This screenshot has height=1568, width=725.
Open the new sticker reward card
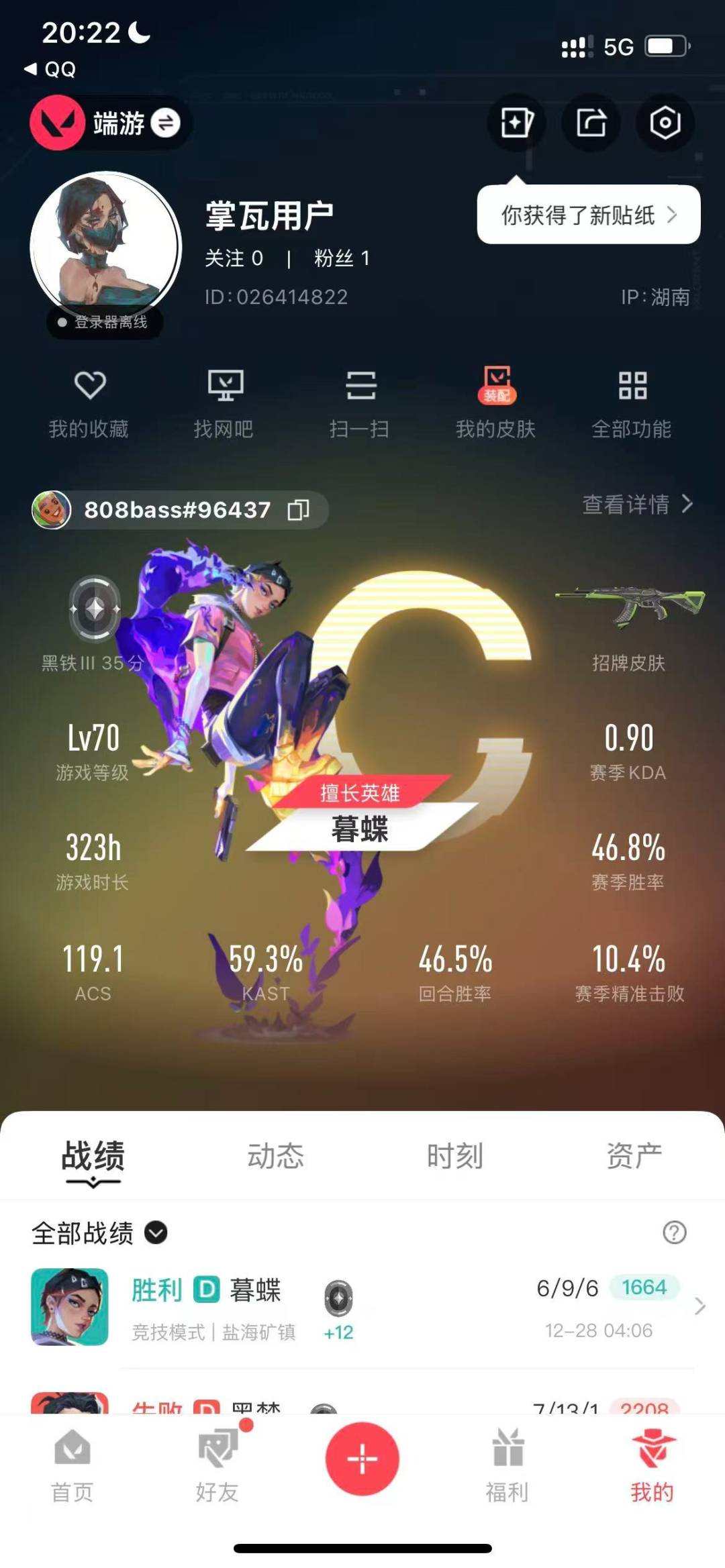[587, 215]
